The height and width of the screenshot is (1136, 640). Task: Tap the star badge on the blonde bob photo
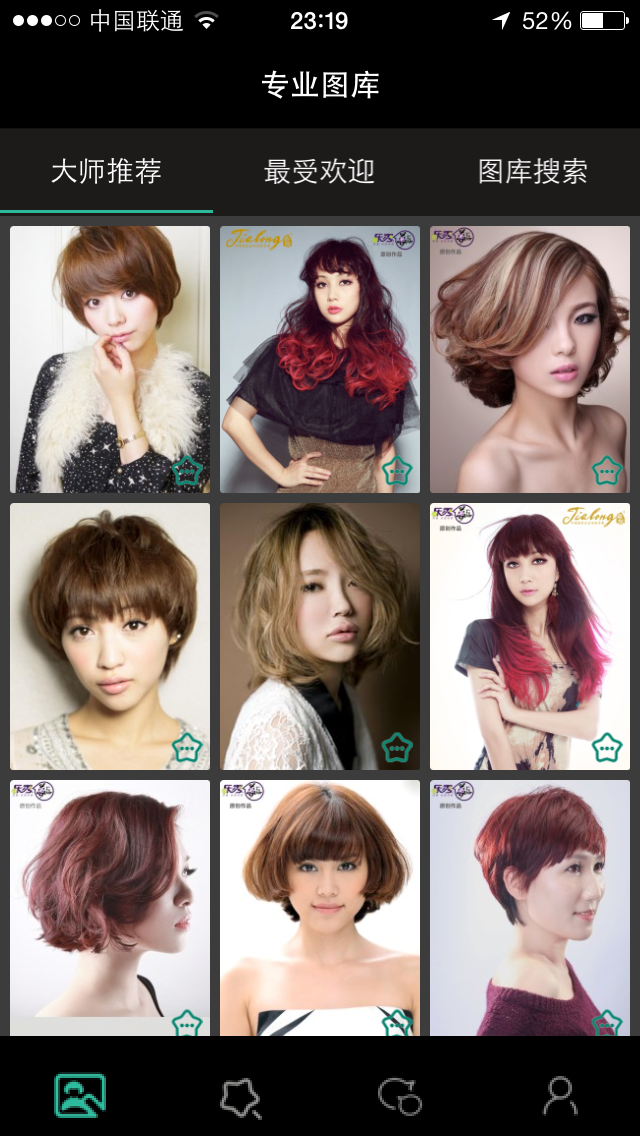[397, 747]
